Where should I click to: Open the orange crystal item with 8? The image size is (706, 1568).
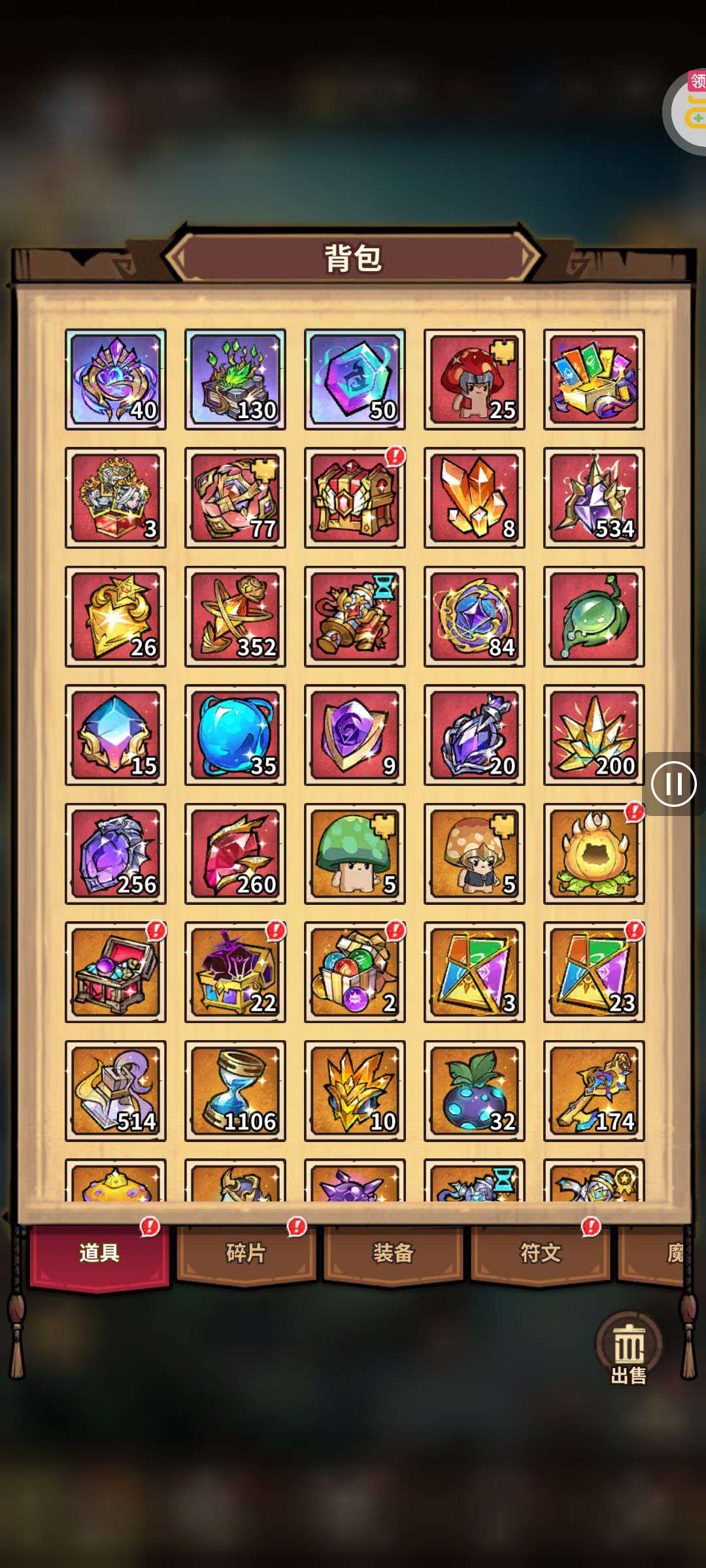[x=474, y=498]
